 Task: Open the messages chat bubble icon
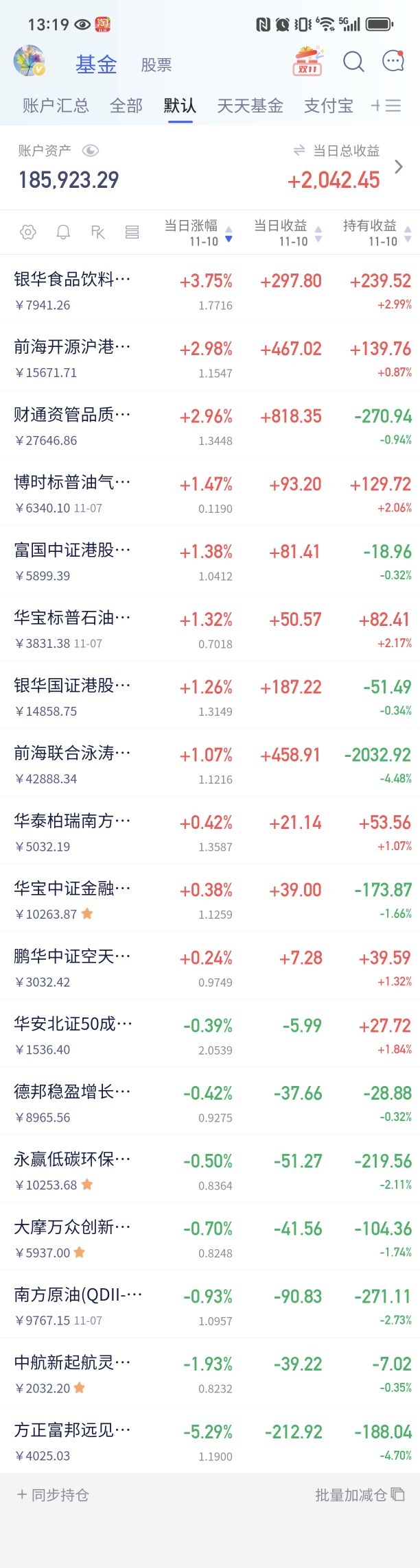point(393,62)
